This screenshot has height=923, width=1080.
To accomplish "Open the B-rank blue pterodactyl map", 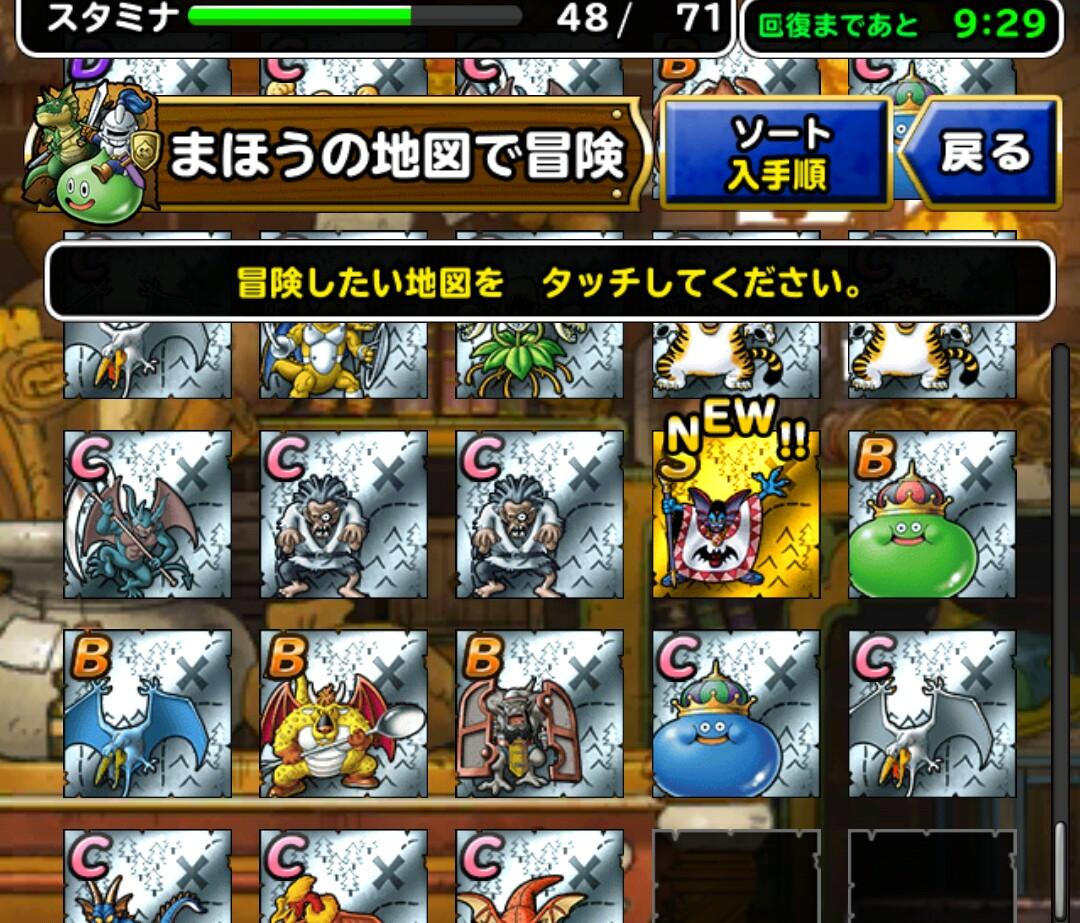I will point(147,713).
